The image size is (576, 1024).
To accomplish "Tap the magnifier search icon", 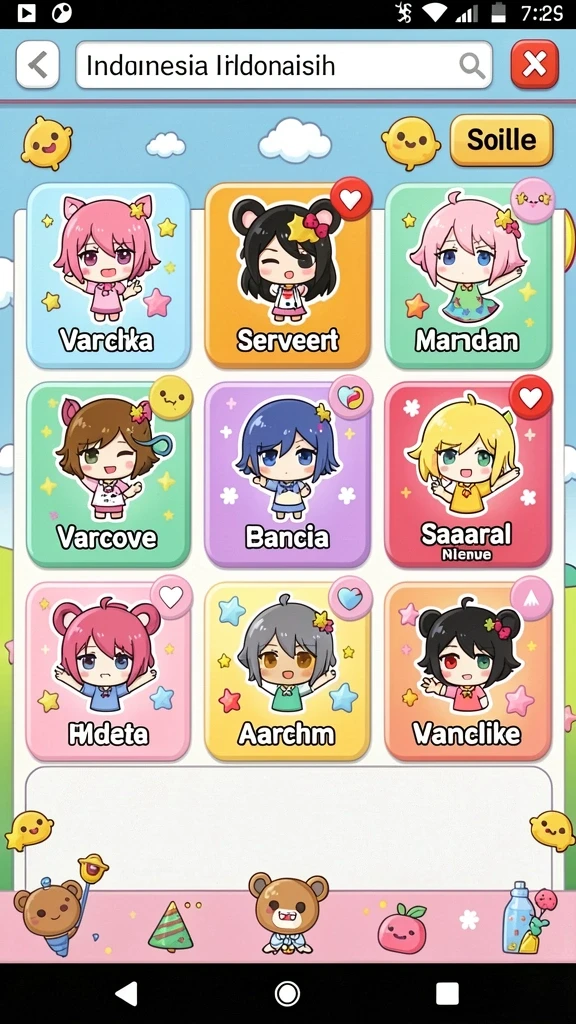I will (x=472, y=65).
